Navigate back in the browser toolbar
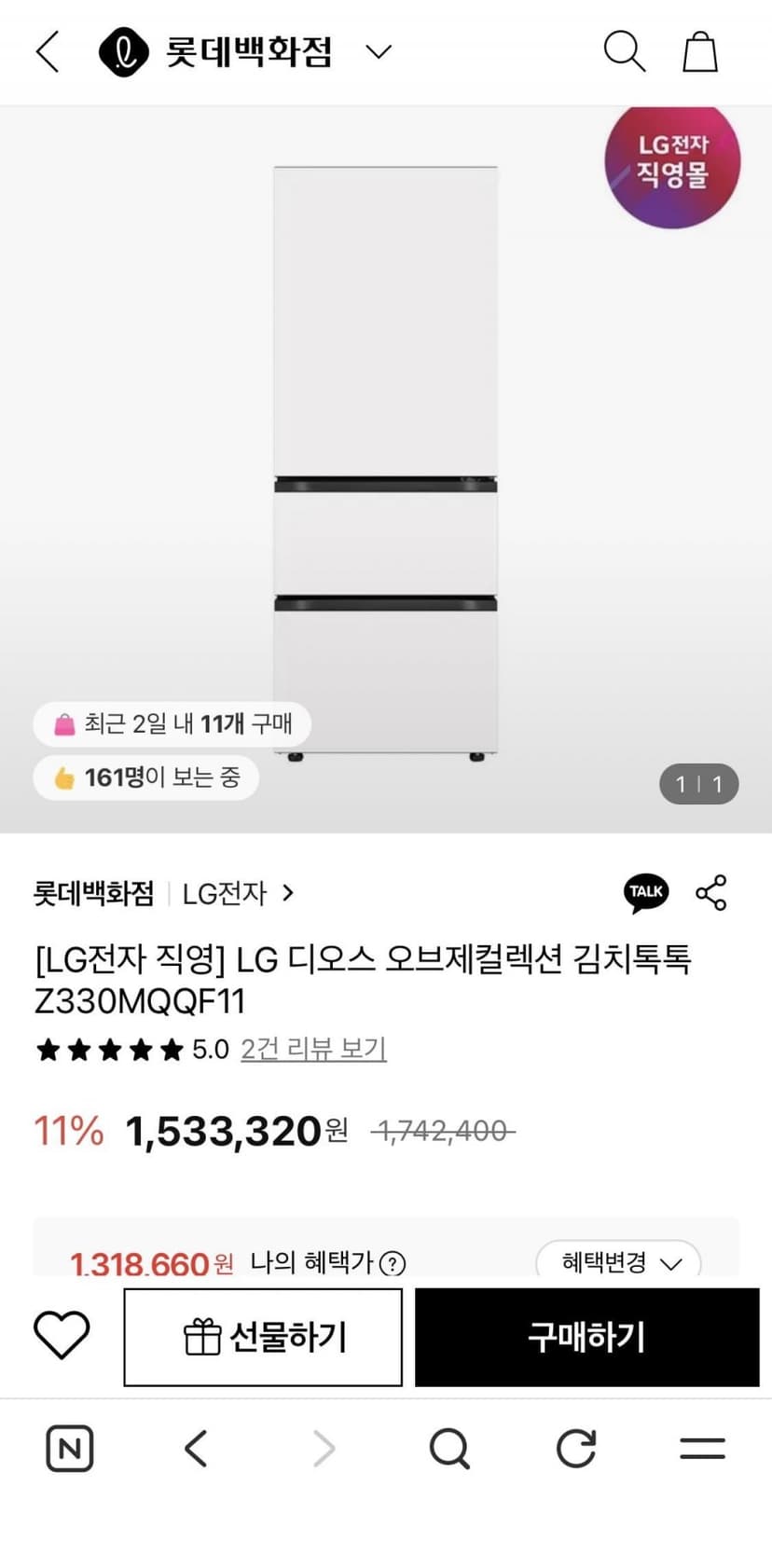 point(196,1449)
